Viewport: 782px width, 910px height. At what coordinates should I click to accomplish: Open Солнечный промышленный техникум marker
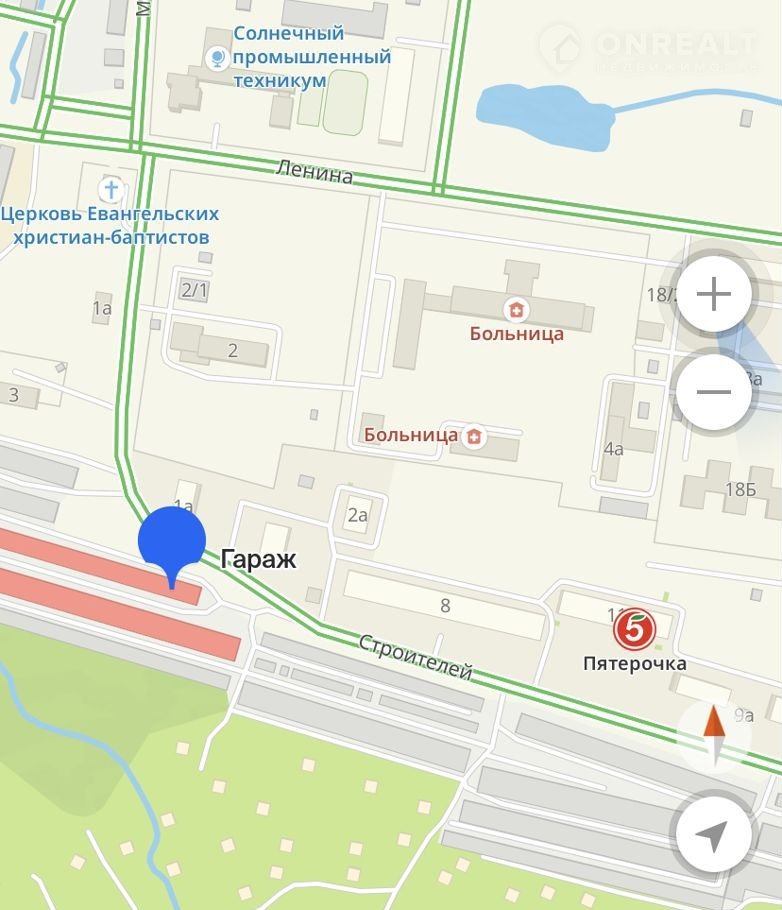pyautogui.click(x=215, y=59)
